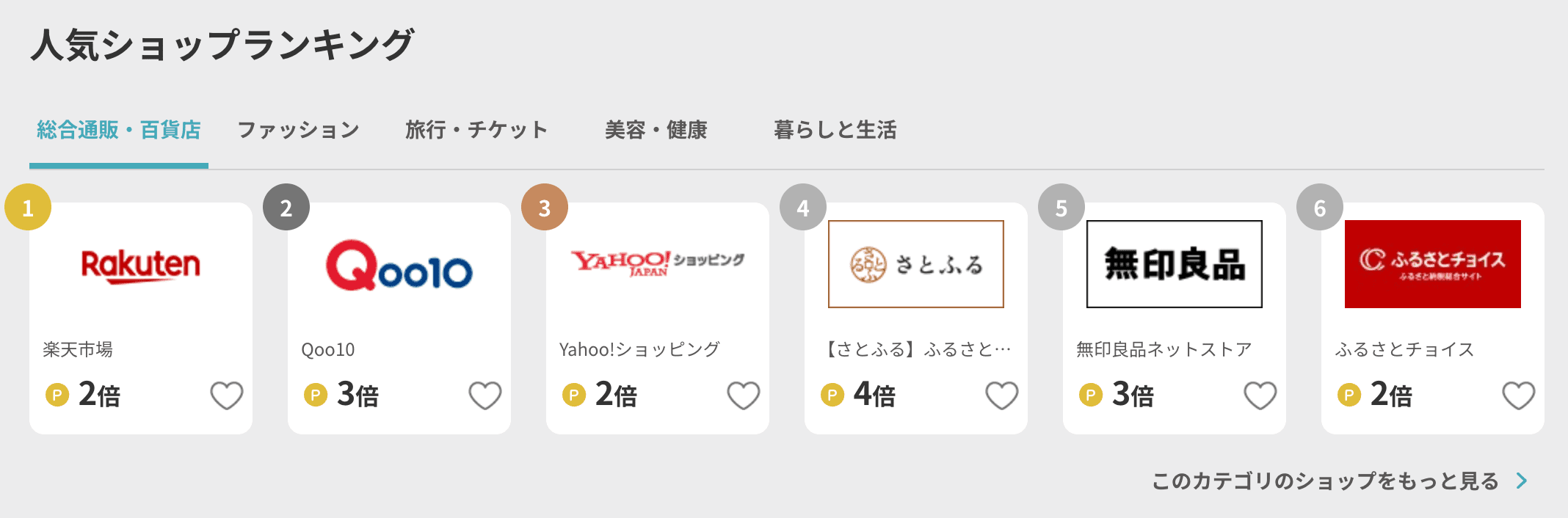
Task: Open the 暮らしと生活 tab
Action: pos(835,130)
